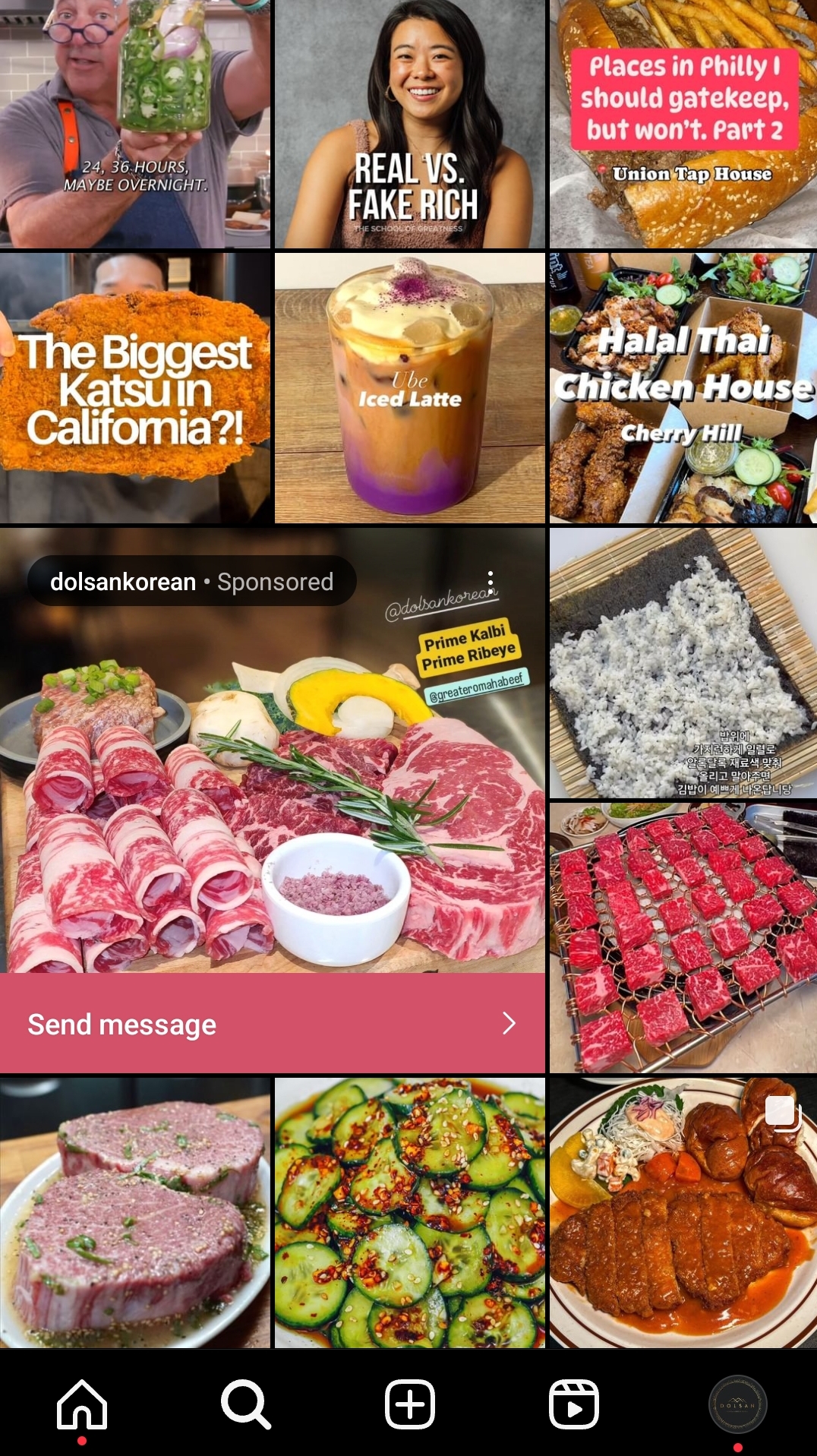Create a new post
Image resolution: width=817 pixels, height=1456 pixels.
(x=409, y=1404)
